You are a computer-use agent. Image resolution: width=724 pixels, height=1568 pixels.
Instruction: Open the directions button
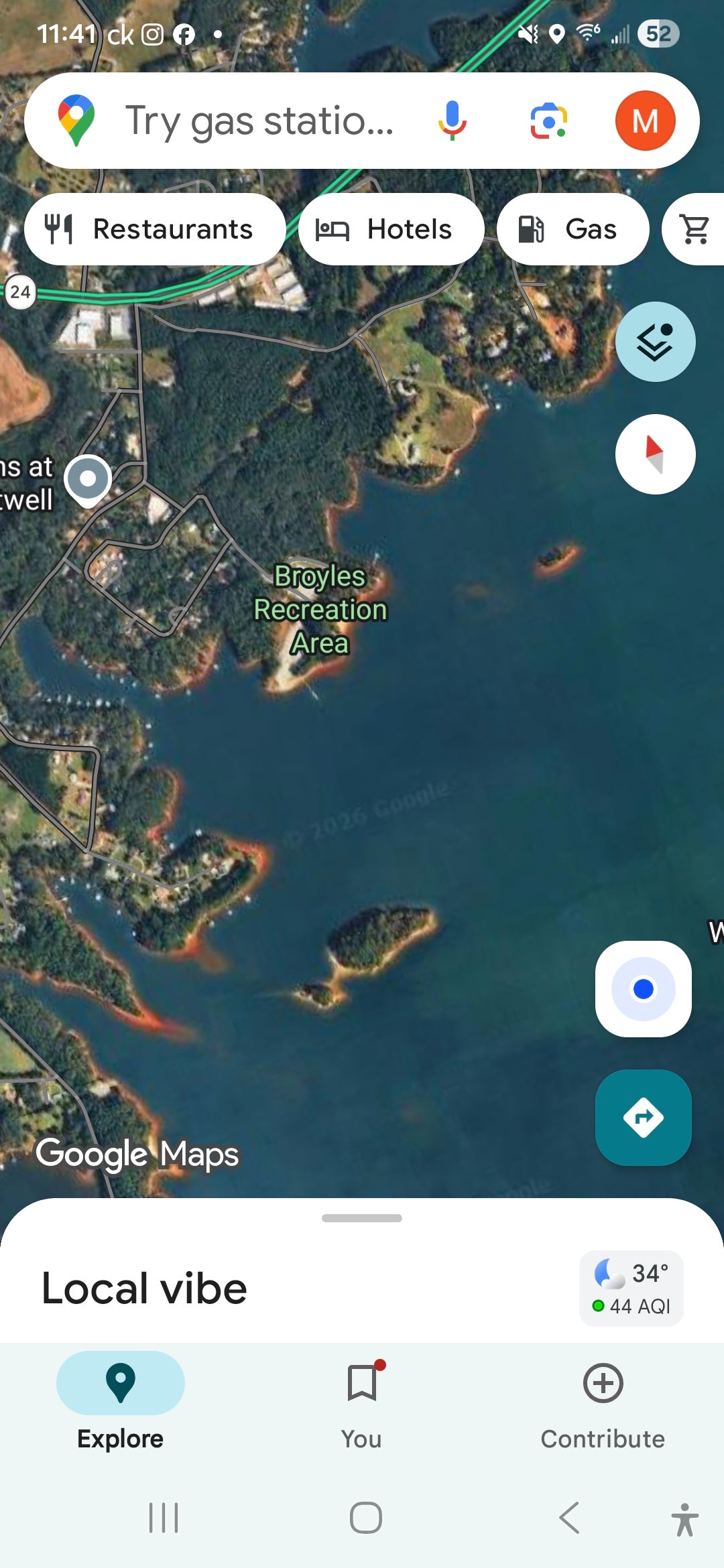(x=643, y=1118)
